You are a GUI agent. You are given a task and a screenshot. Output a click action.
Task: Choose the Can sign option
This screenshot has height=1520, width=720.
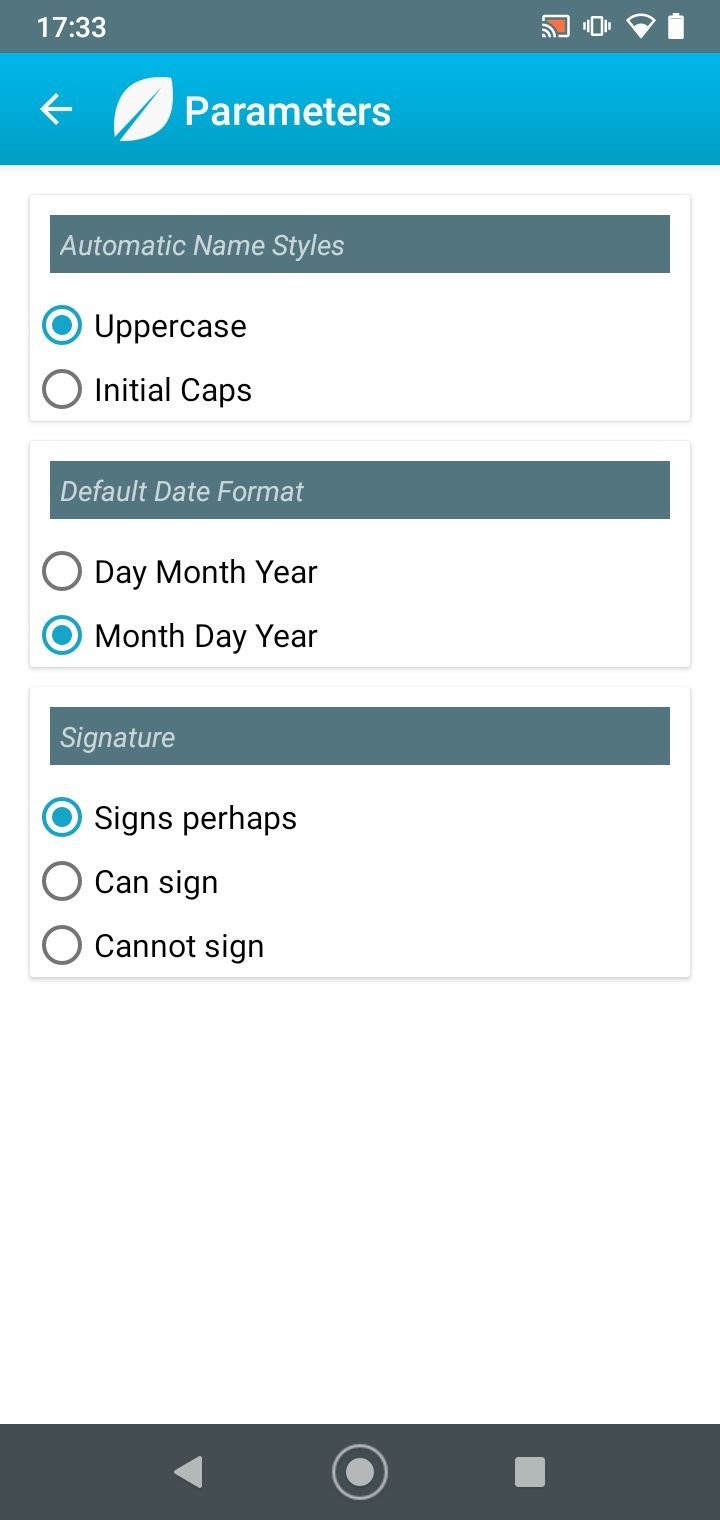point(130,882)
